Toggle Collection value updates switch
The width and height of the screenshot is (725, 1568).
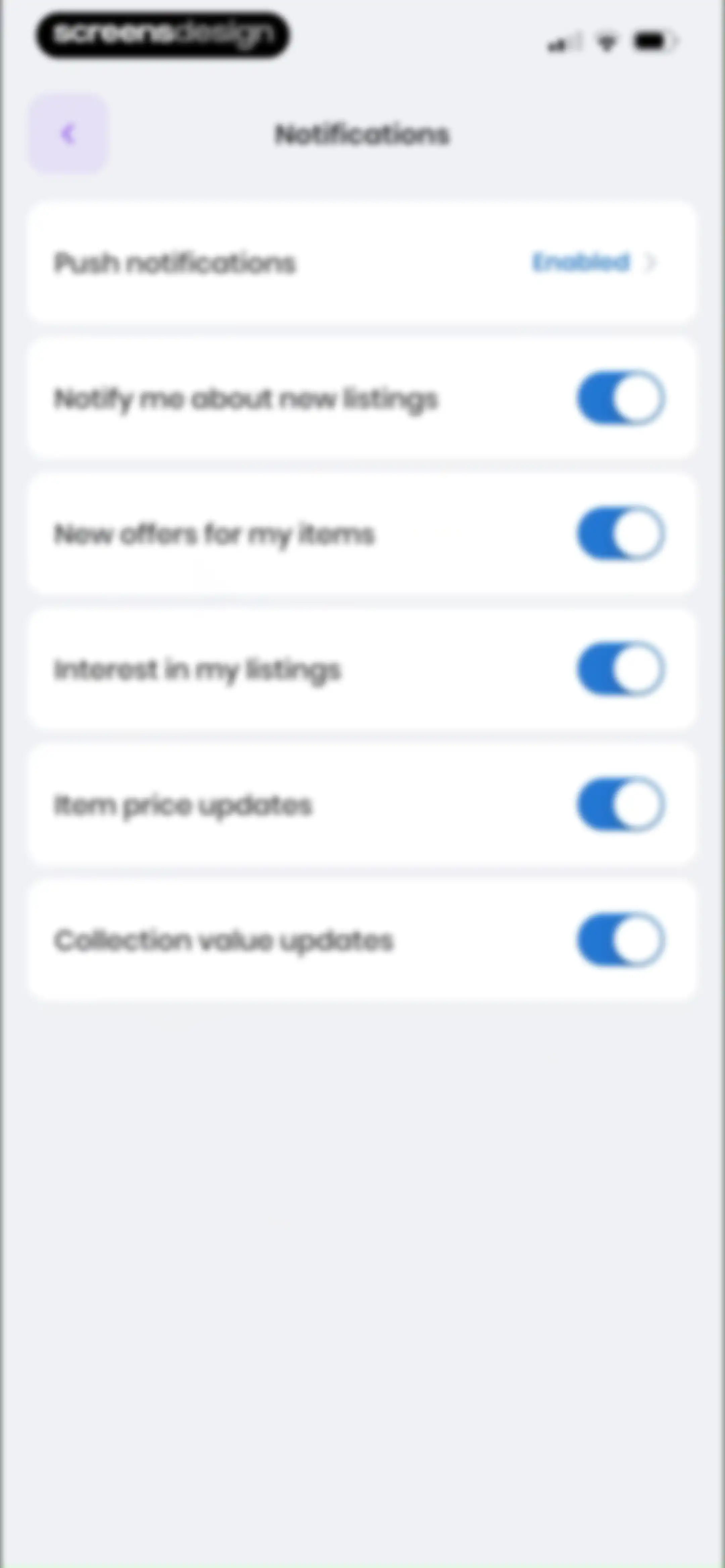(x=621, y=940)
